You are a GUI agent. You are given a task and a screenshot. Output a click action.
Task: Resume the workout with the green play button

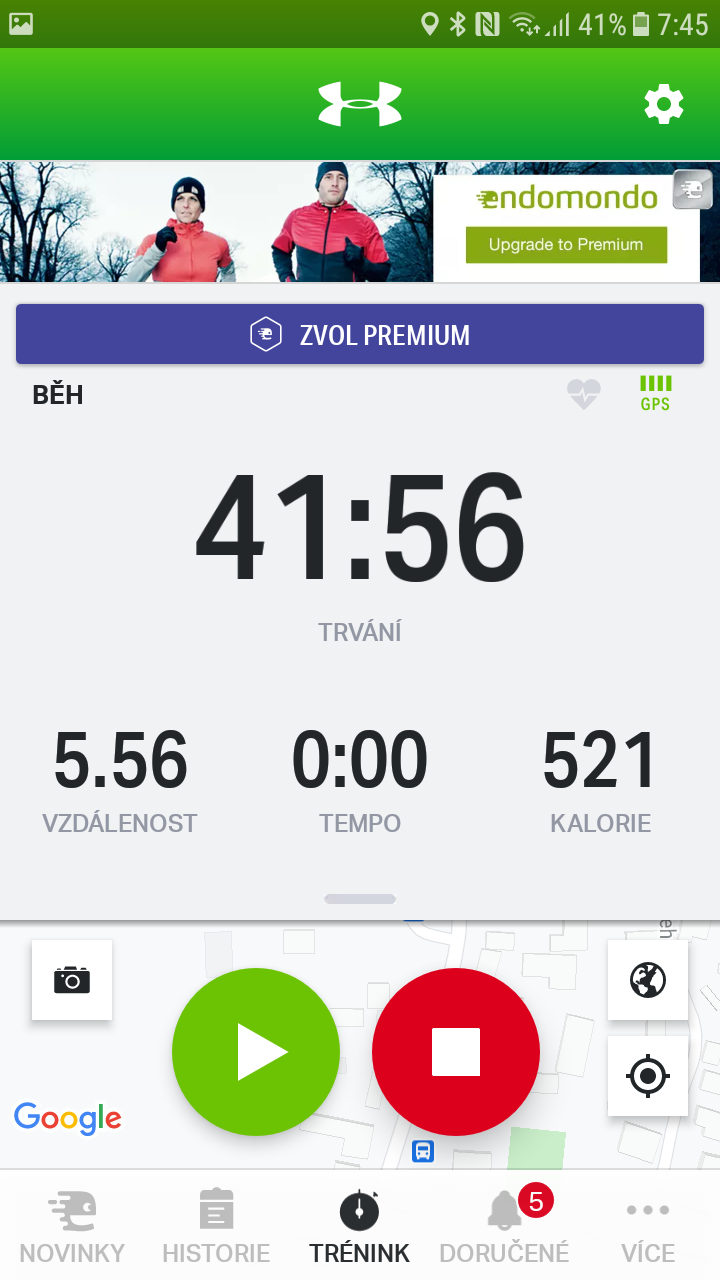coord(256,1052)
